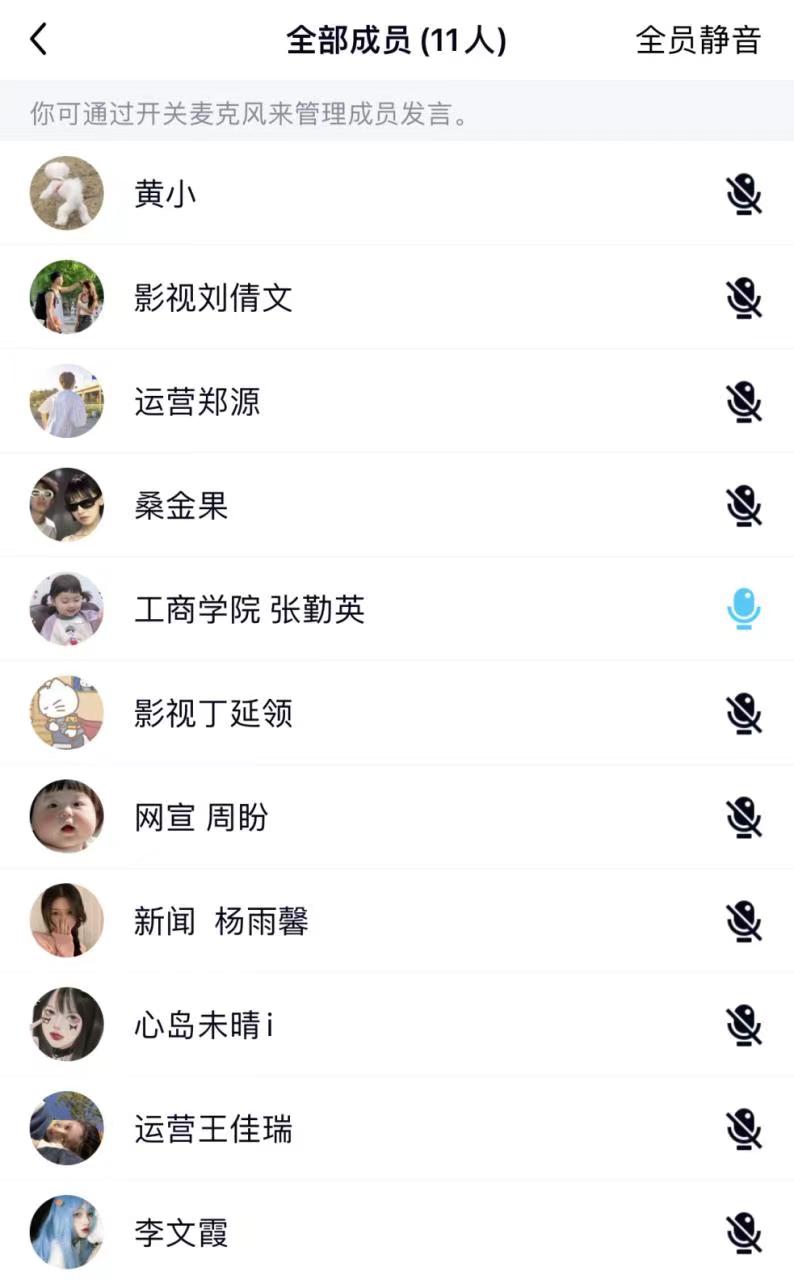Toggle microphone for 影视刘倩文
Image resolution: width=794 pixels, height=1280 pixels.
743,298
